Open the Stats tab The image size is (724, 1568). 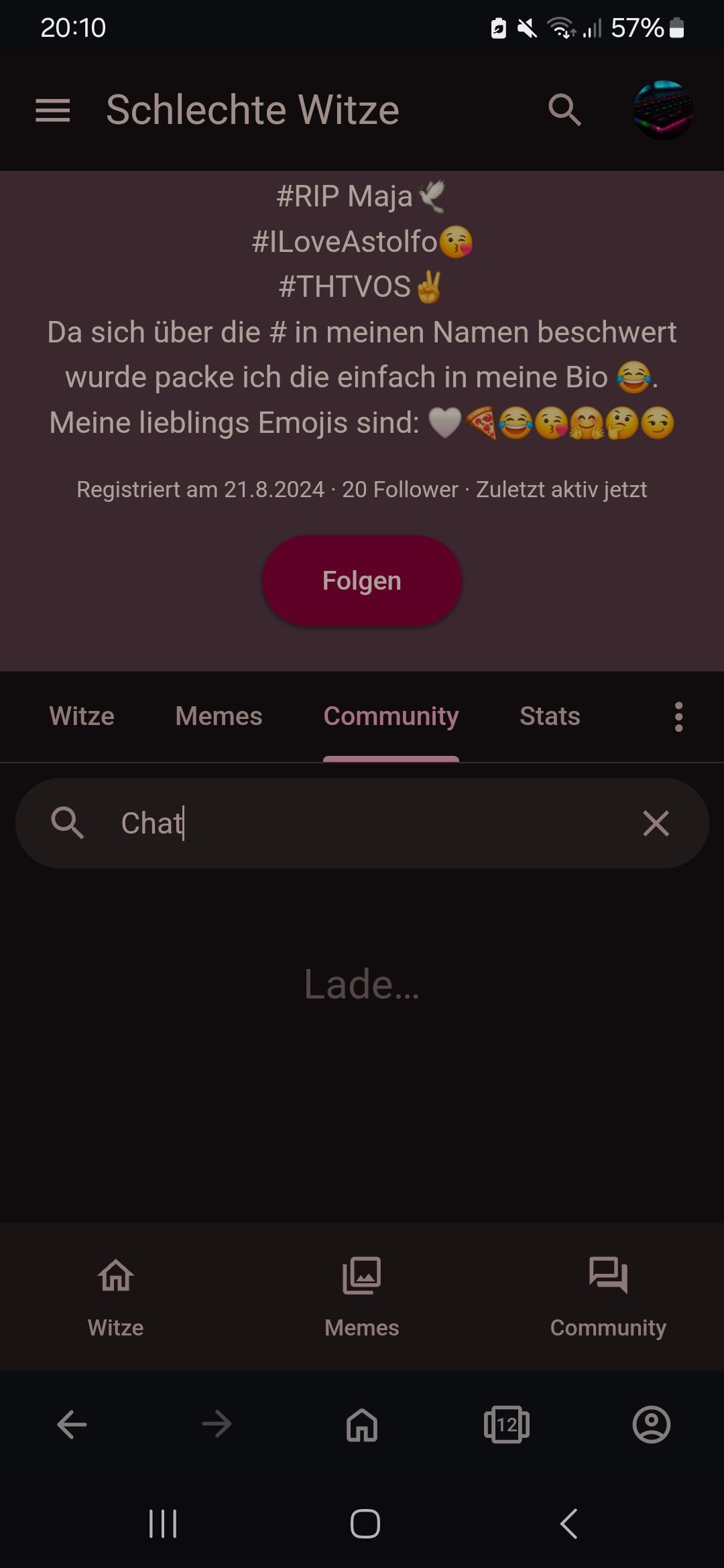click(550, 716)
